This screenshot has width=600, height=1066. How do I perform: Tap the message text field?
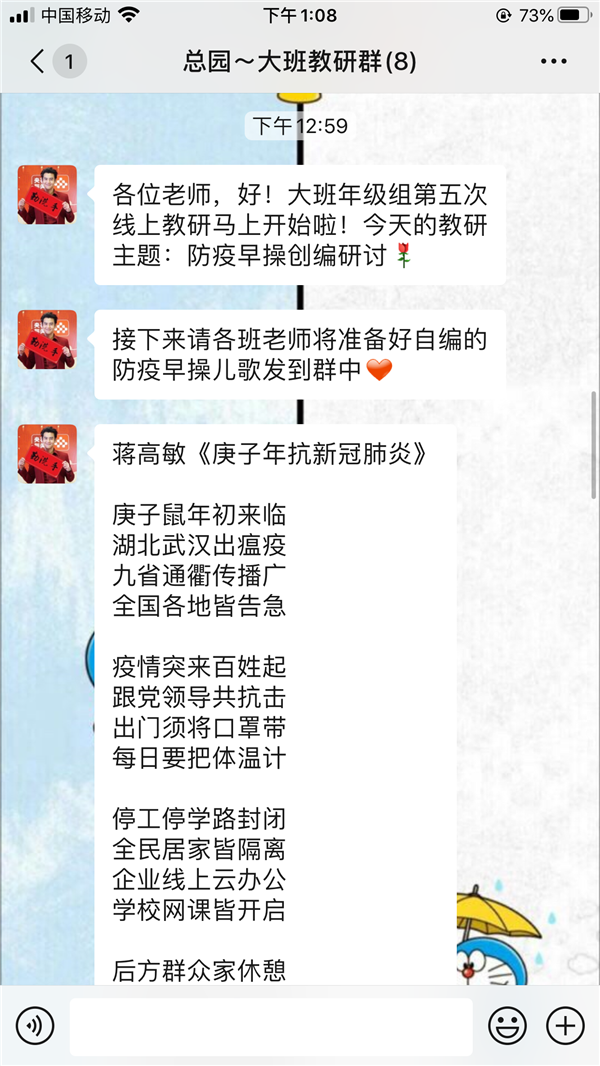pos(270,1026)
